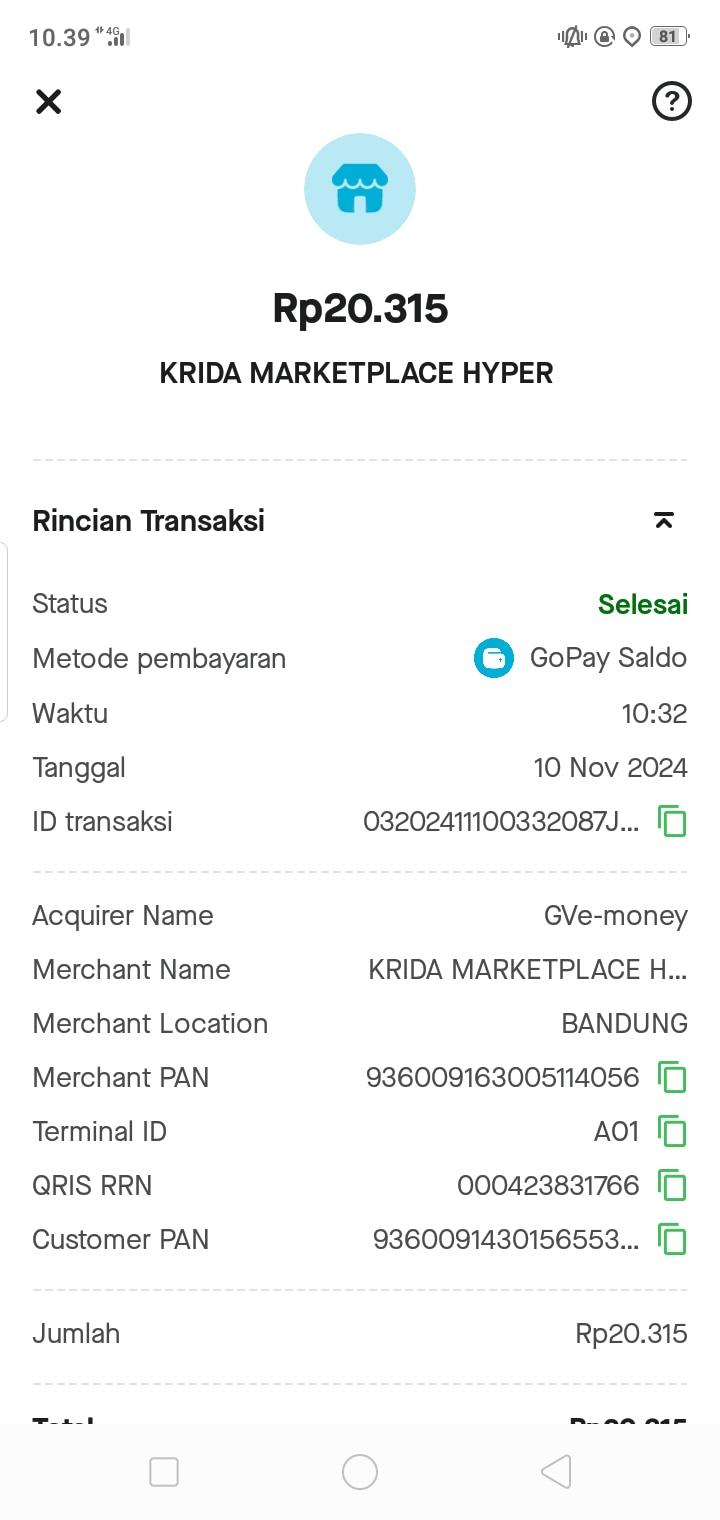Open the help question mark icon

pyautogui.click(x=671, y=101)
